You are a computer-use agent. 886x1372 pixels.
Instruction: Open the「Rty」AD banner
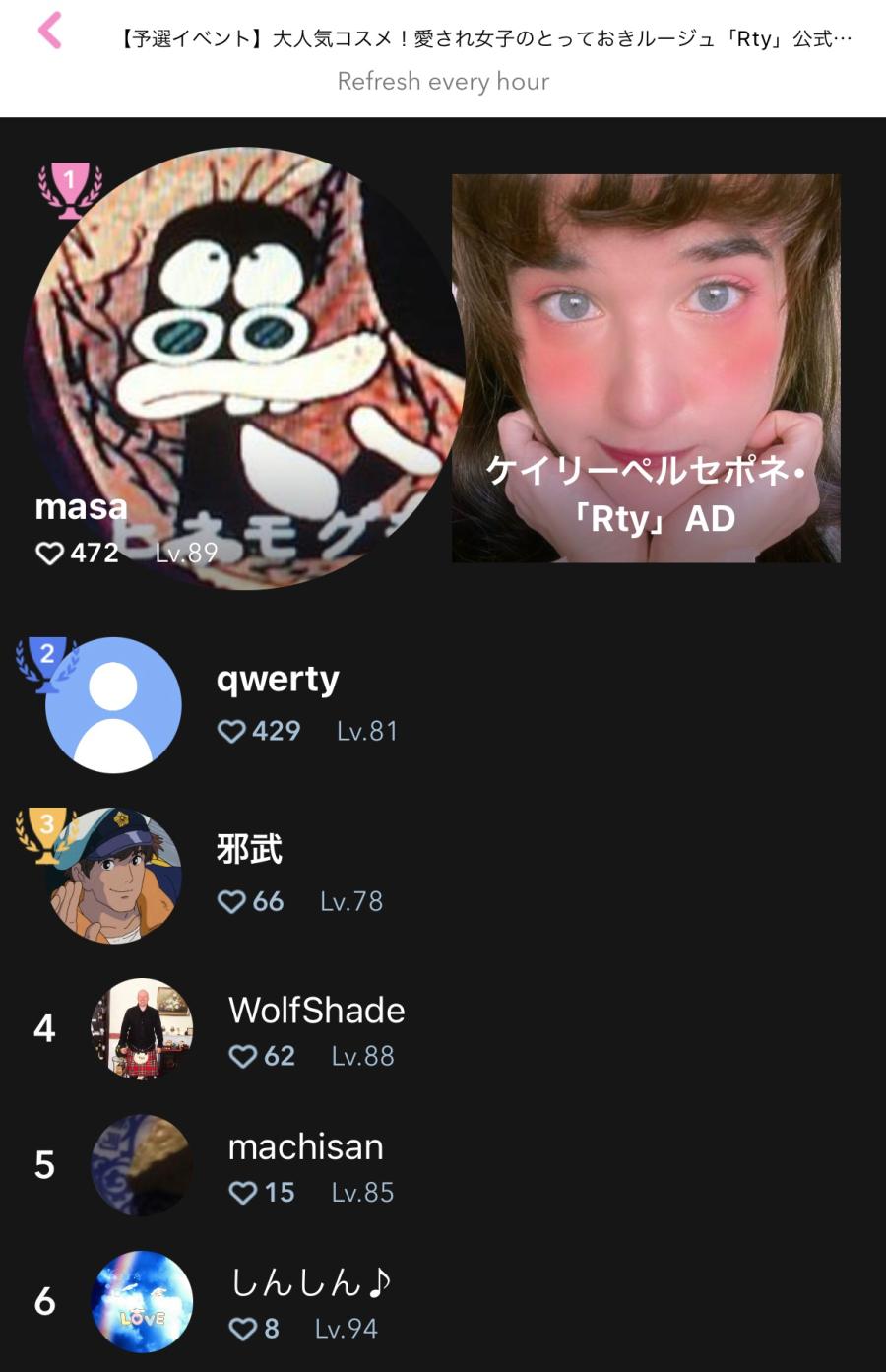[x=646, y=368]
